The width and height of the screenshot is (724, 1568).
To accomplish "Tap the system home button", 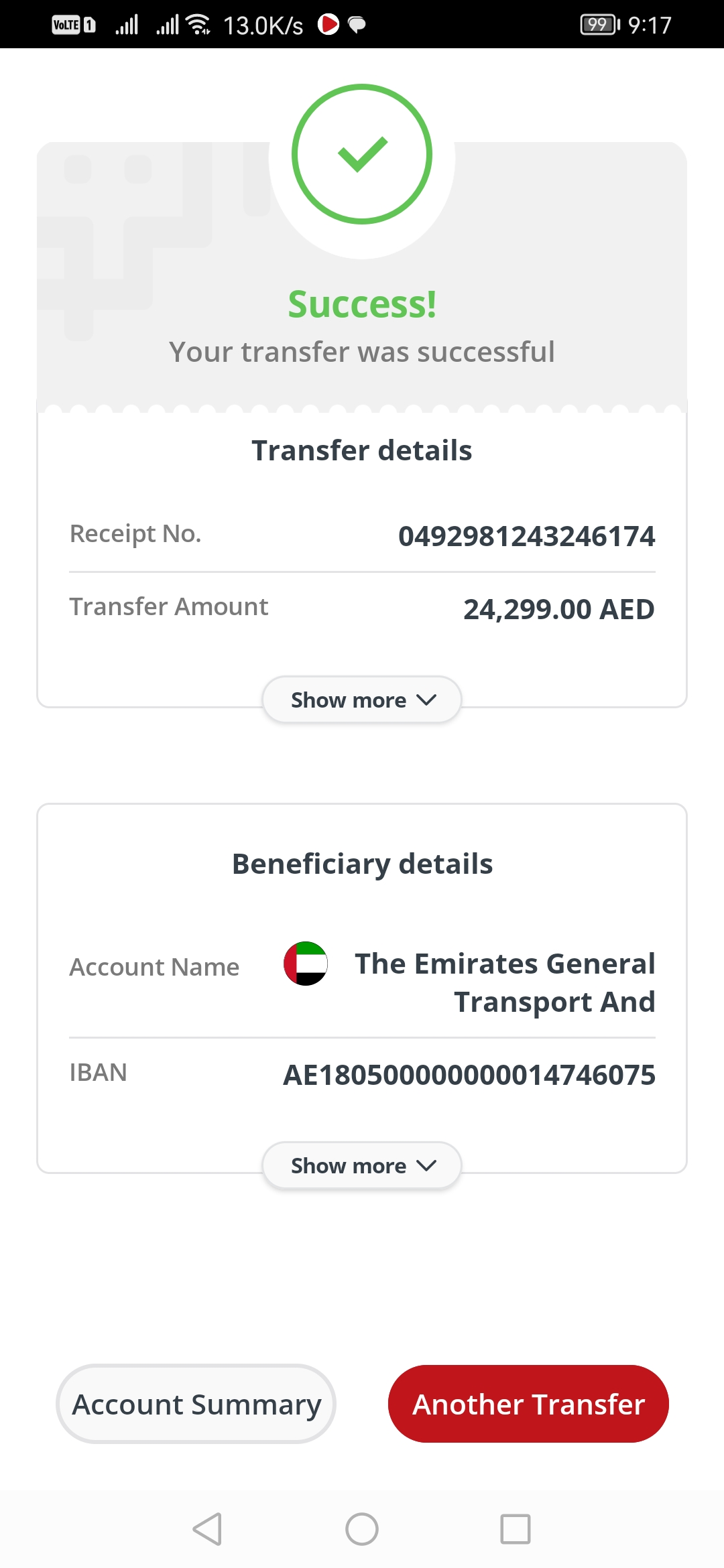I will click(x=362, y=1529).
